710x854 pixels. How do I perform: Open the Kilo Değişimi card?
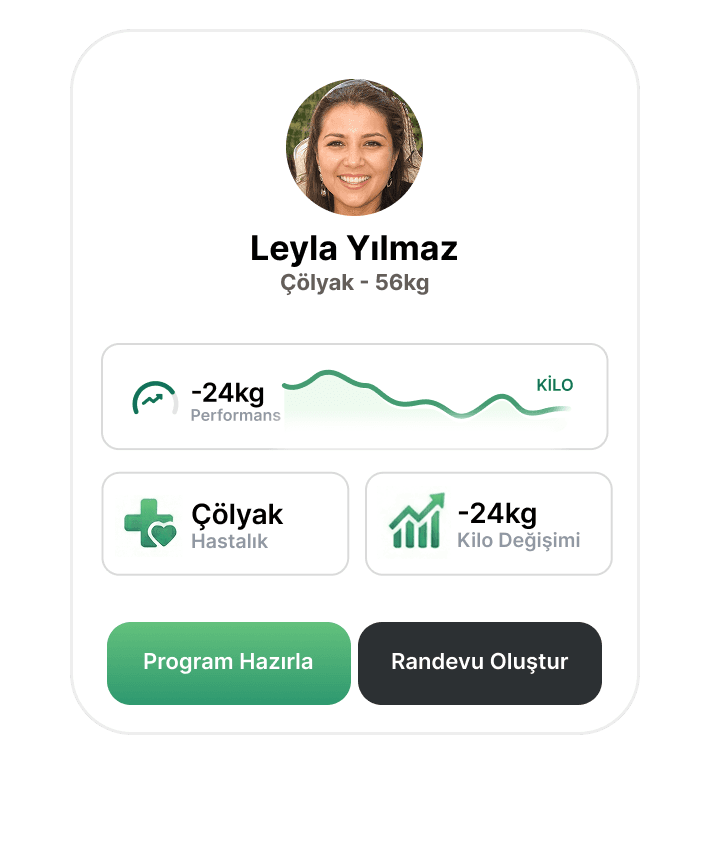[488, 524]
